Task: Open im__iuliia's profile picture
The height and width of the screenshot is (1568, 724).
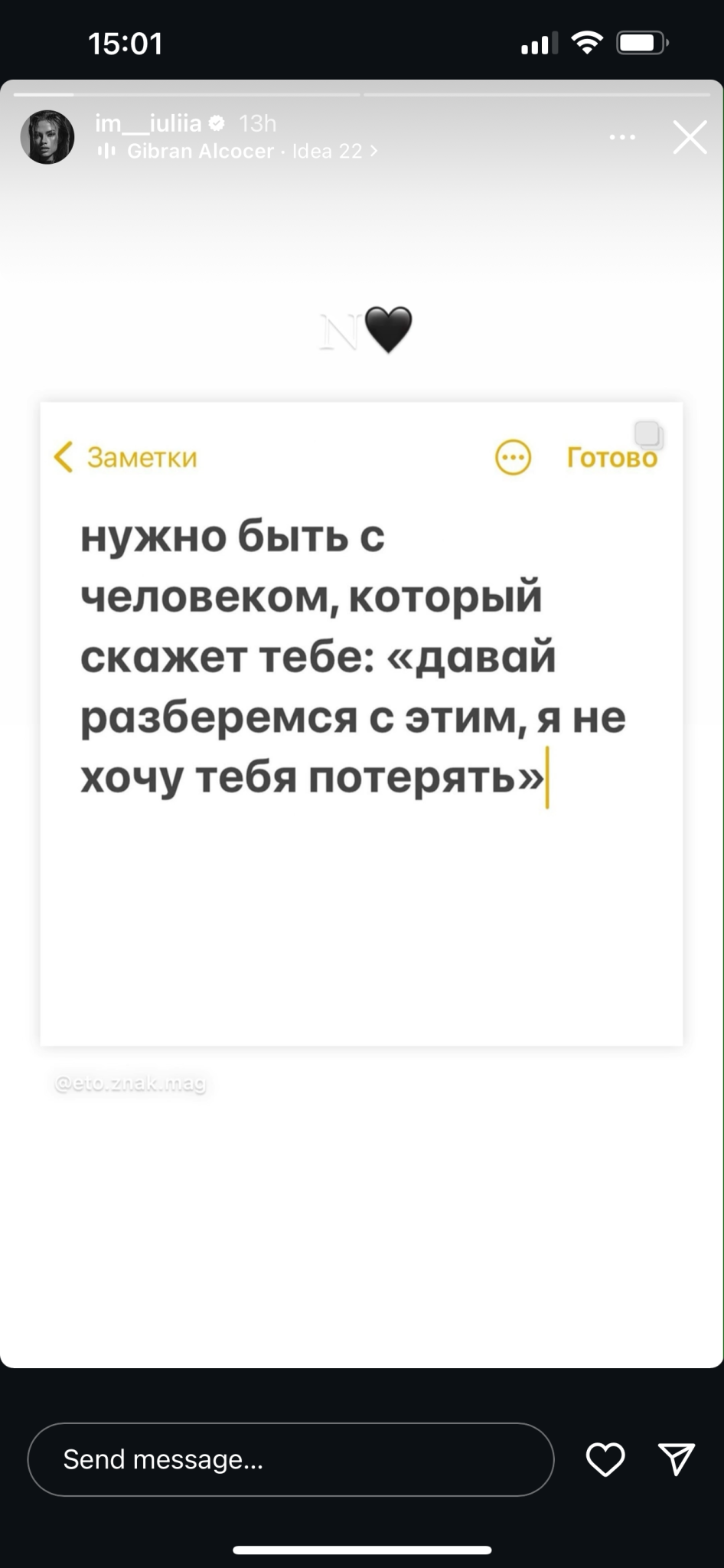Action: click(x=47, y=137)
